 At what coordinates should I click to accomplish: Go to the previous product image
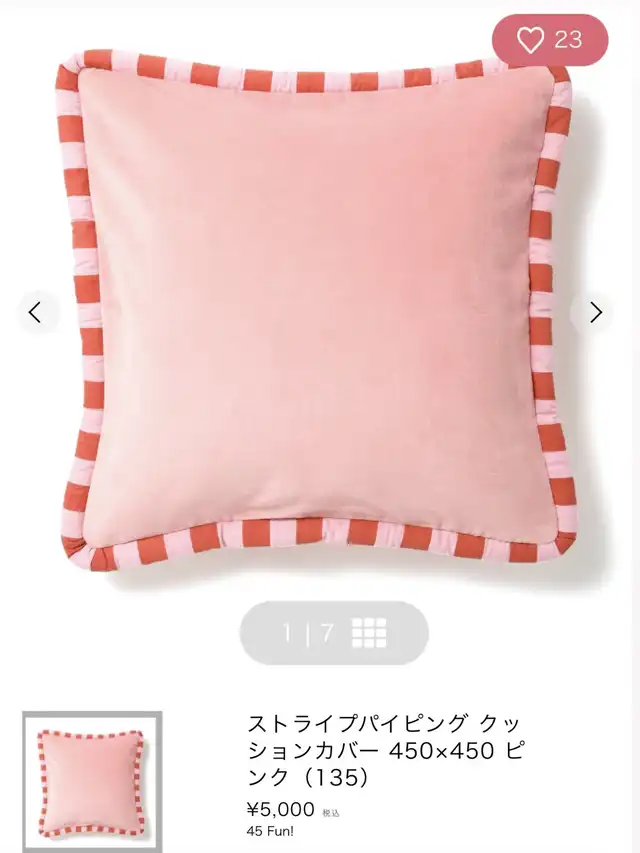pyautogui.click(x=37, y=313)
